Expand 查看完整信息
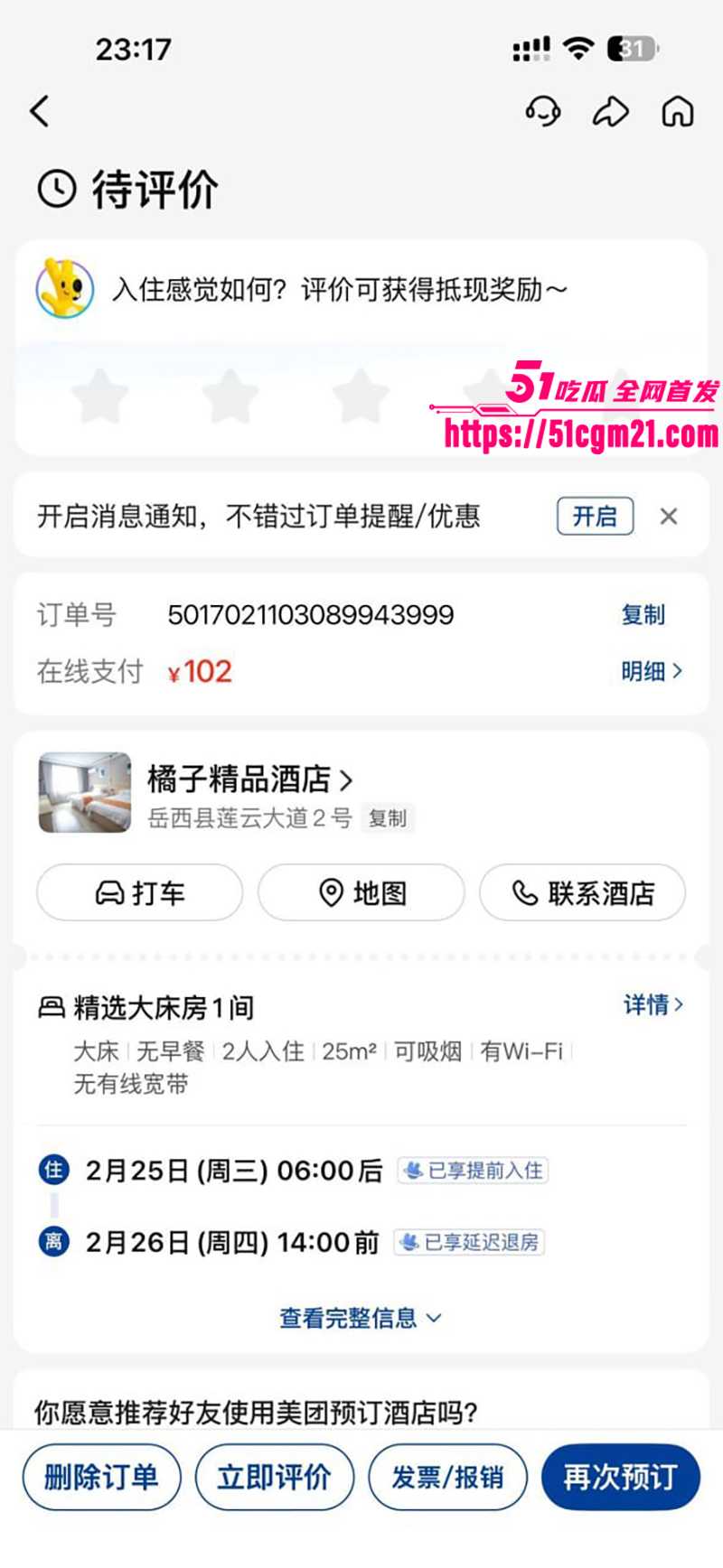Viewport: 723px width, 1568px height. coord(360,1318)
